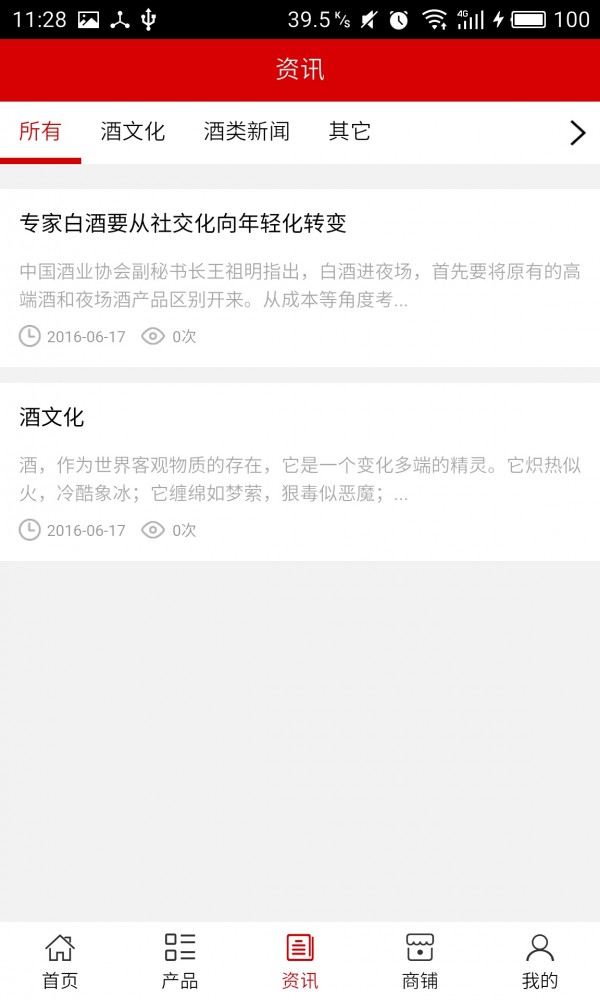Tap the 资讯 bottom navigation tab
This screenshot has width=600, height=1000.
click(x=300, y=960)
